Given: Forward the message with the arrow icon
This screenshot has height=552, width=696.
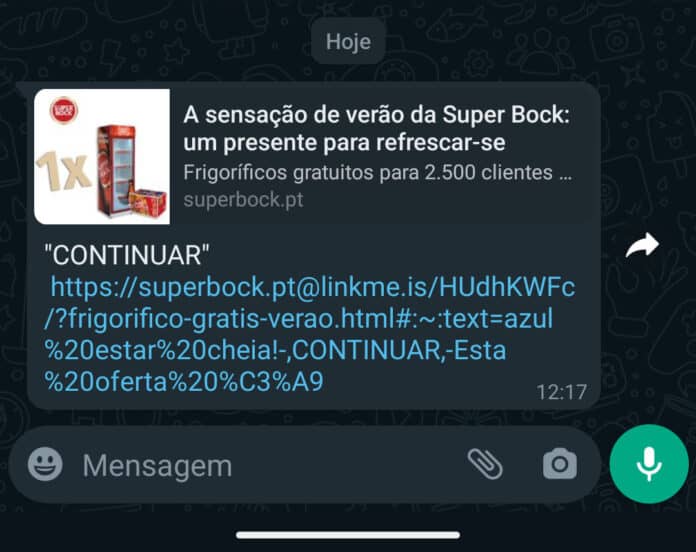Looking at the screenshot, I should click(642, 245).
